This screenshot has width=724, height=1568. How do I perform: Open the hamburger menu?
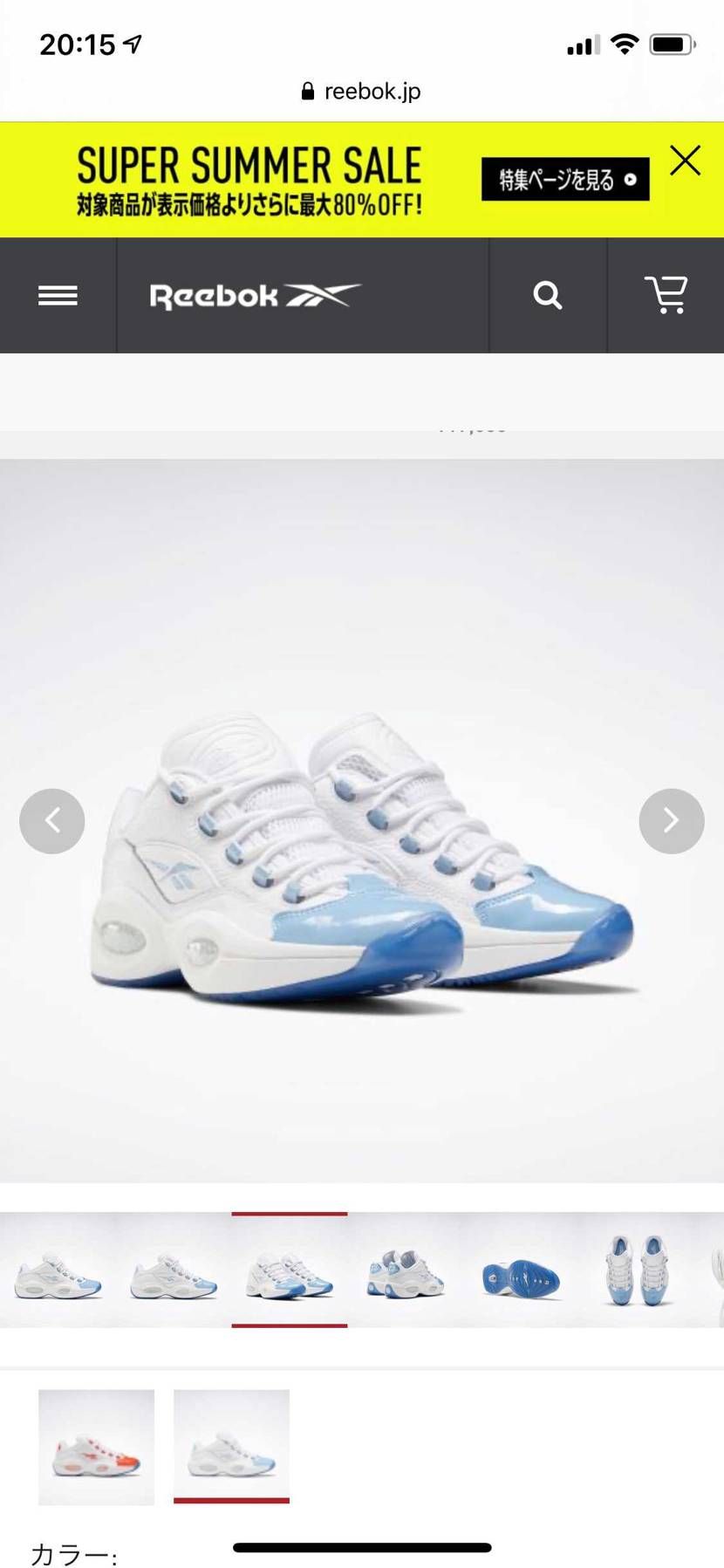coord(58,296)
